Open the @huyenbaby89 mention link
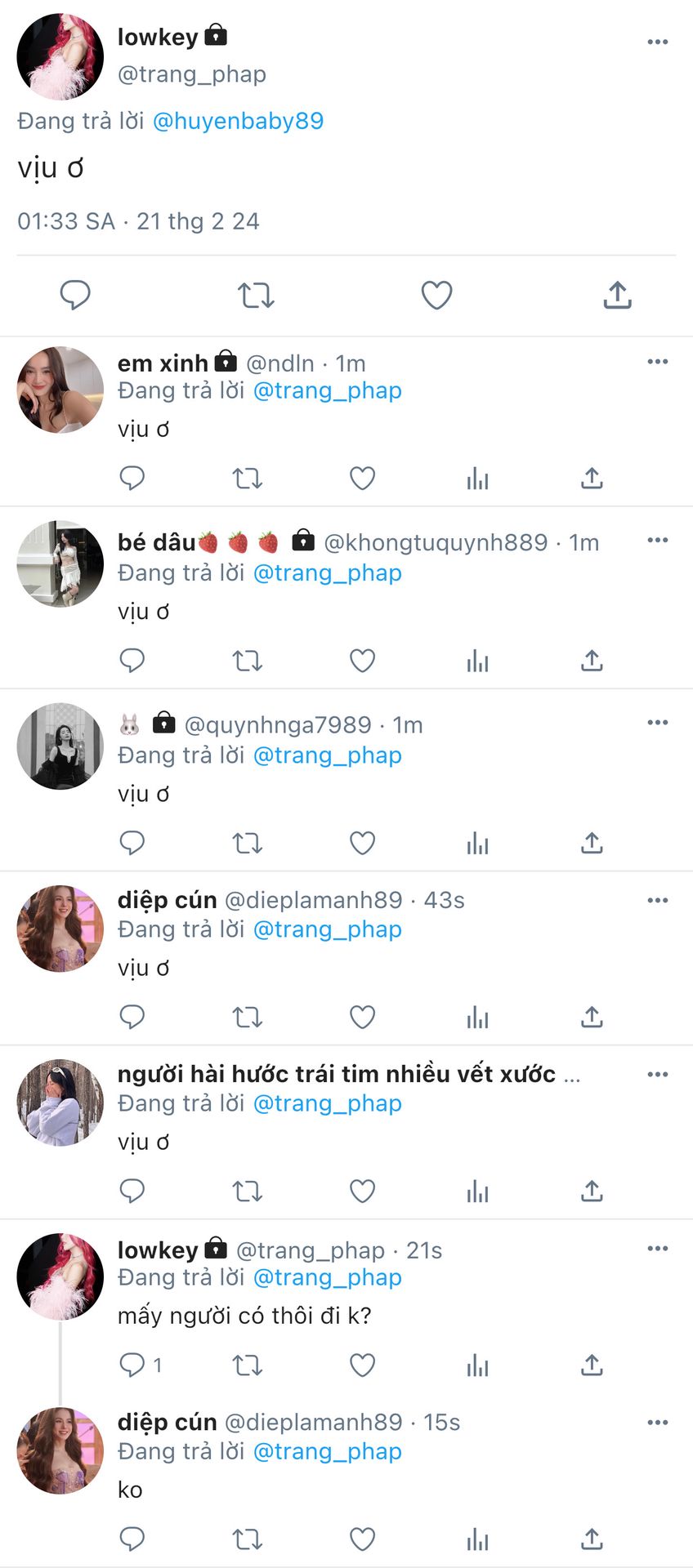Image resolution: width=693 pixels, height=1568 pixels. tap(238, 121)
